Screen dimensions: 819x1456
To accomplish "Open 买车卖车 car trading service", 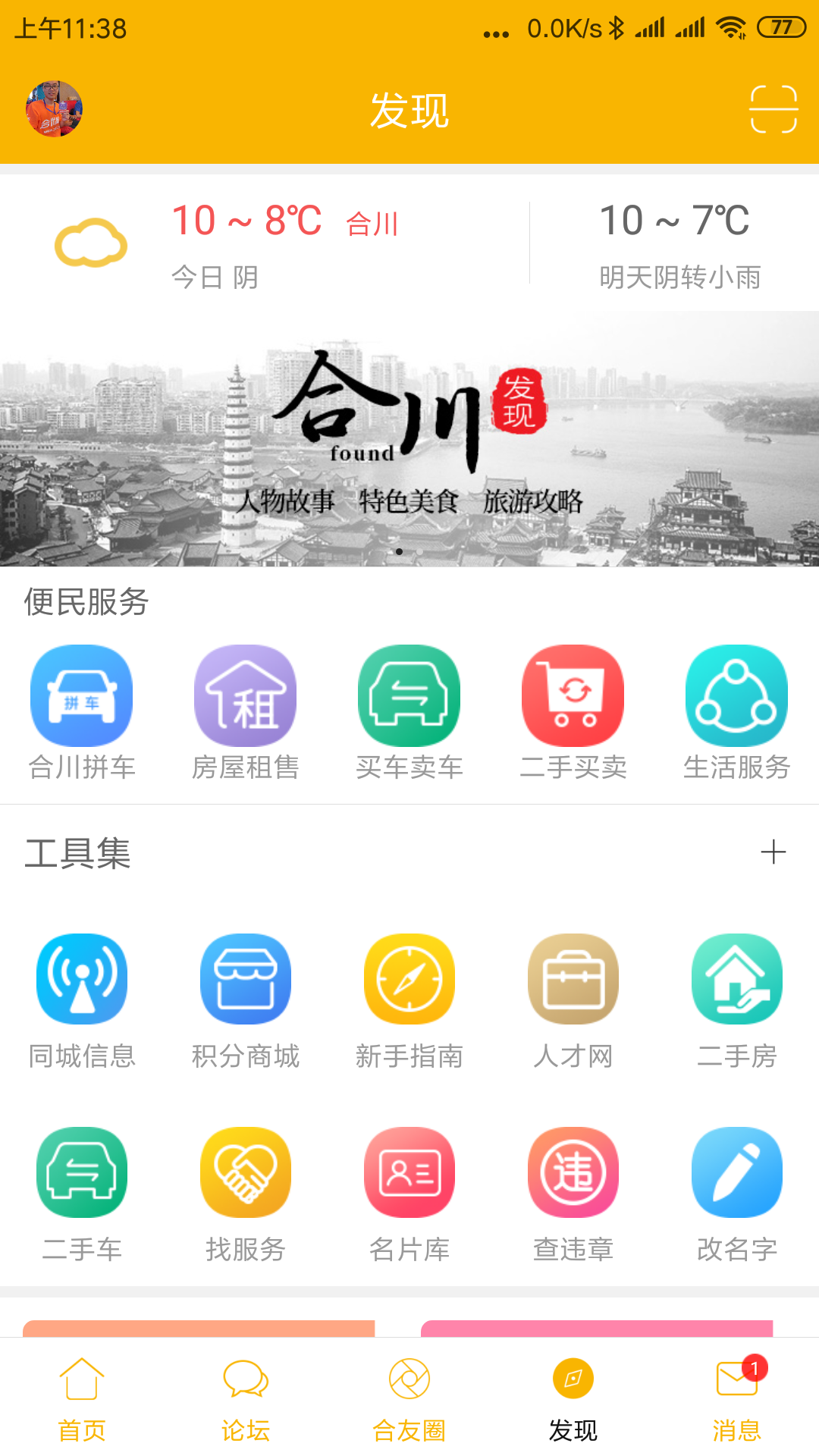I will (x=409, y=695).
